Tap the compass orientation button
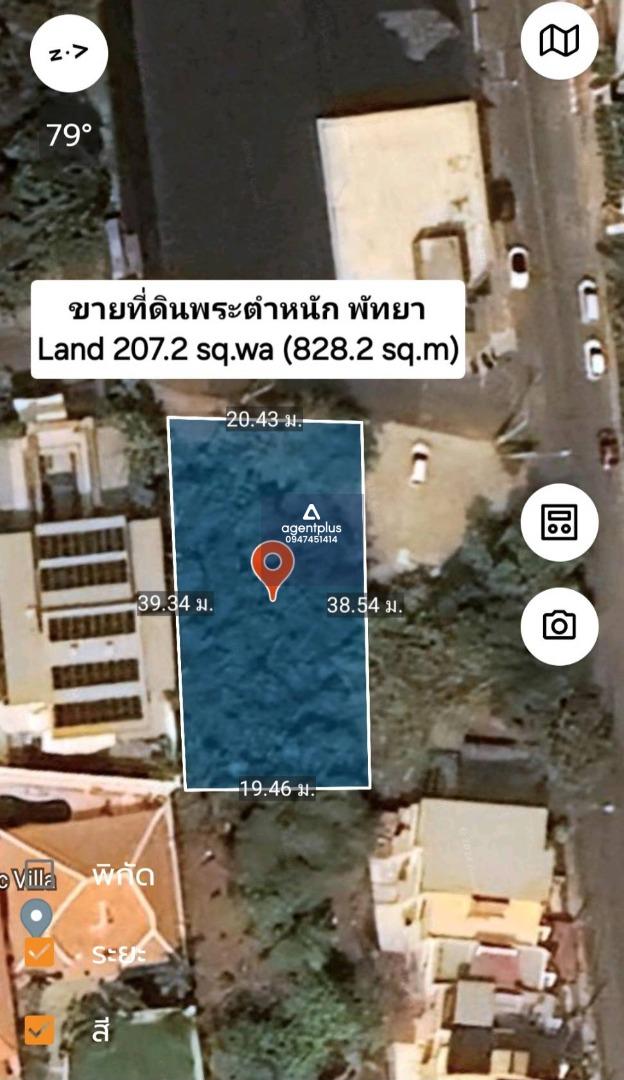This screenshot has width=624, height=1080. tap(69, 54)
